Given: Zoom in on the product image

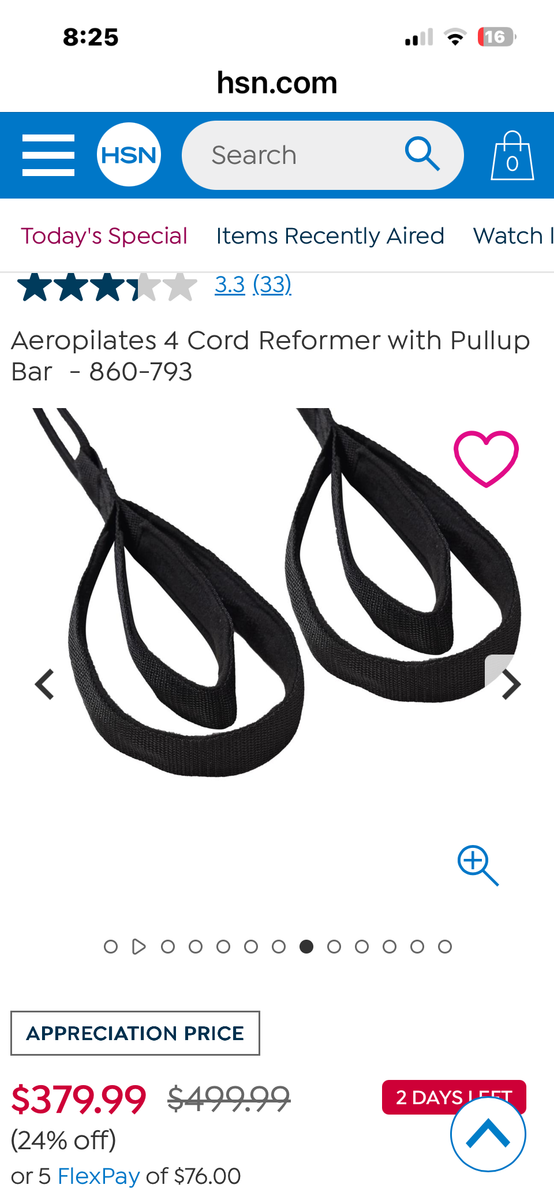Looking at the screenshot, I should tap(477, 865).
